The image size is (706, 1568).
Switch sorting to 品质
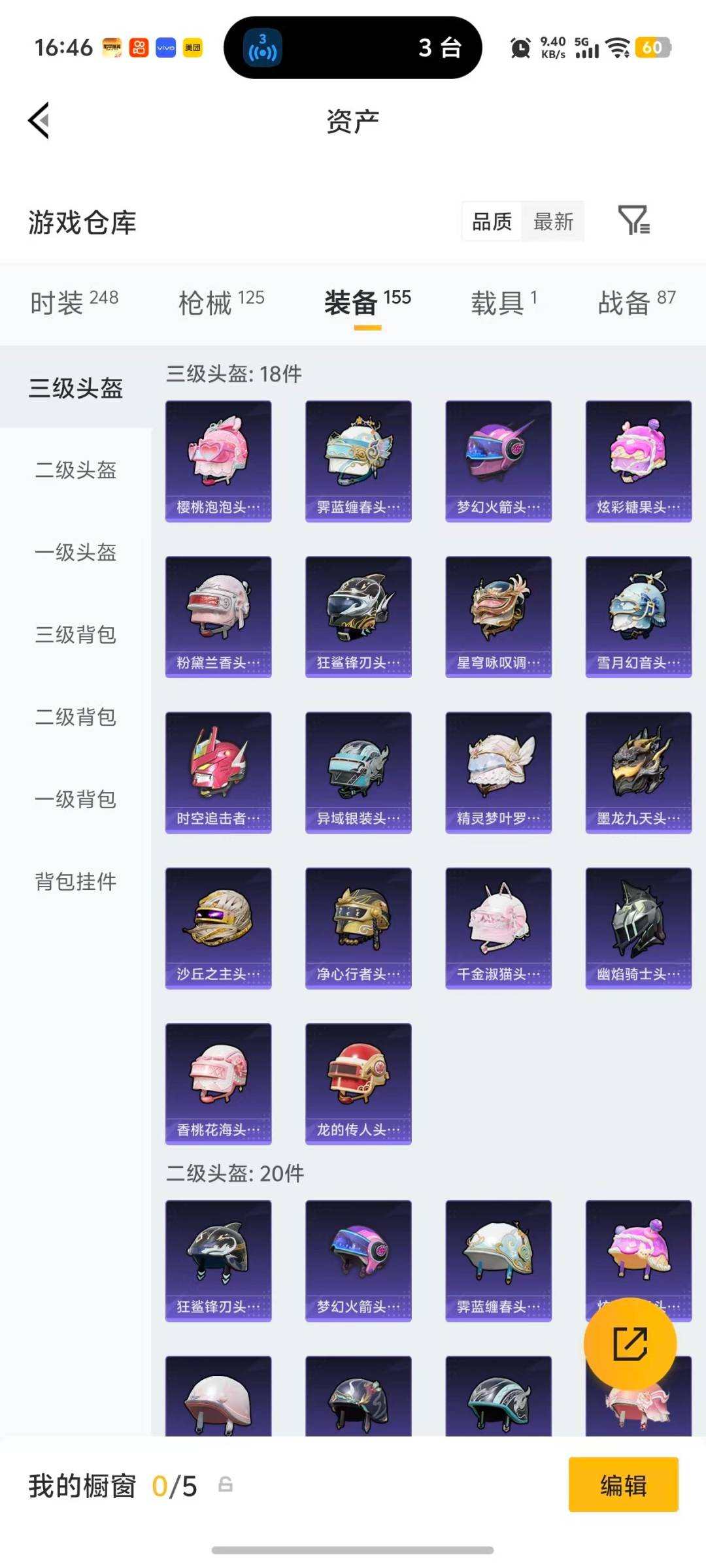click(492, 221)
